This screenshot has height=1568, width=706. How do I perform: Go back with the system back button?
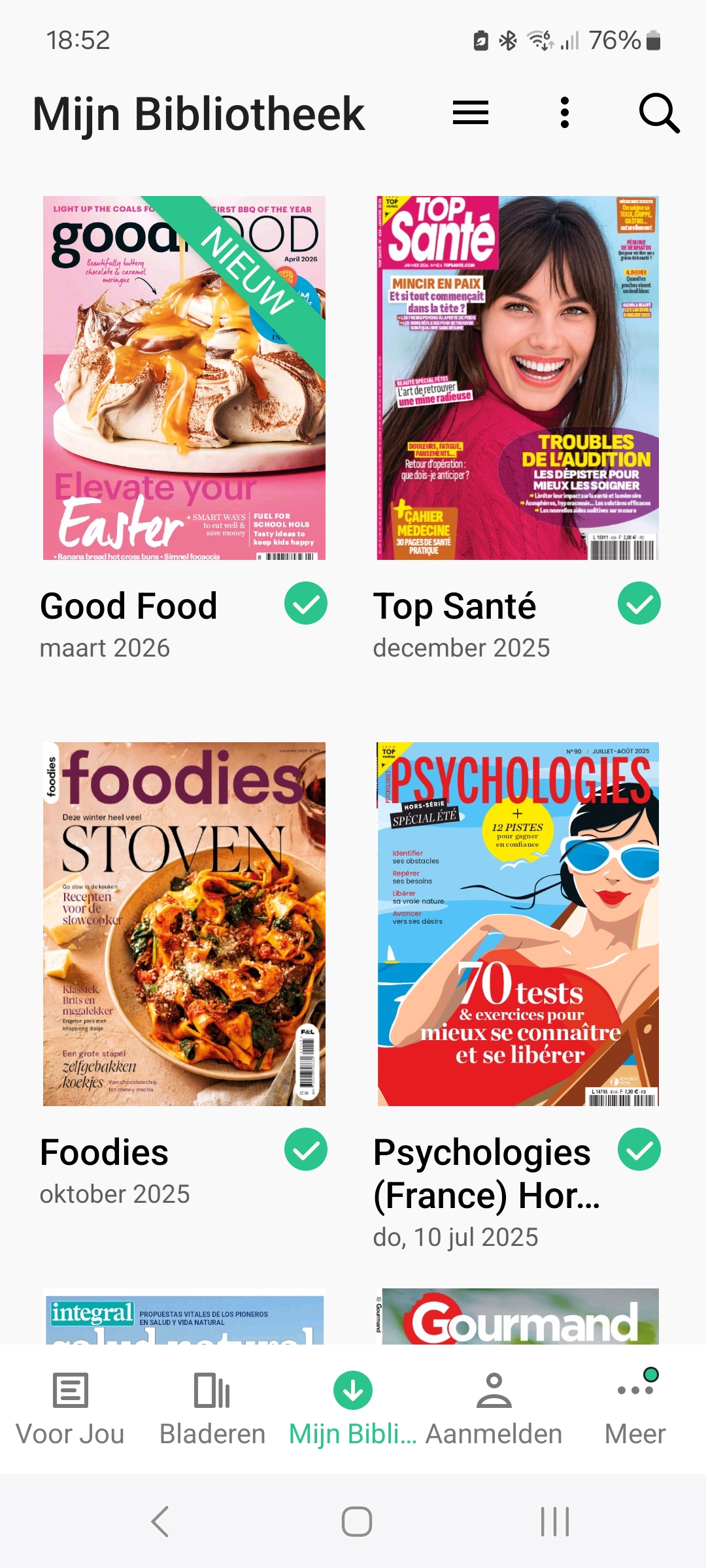tap(160, 1522)
